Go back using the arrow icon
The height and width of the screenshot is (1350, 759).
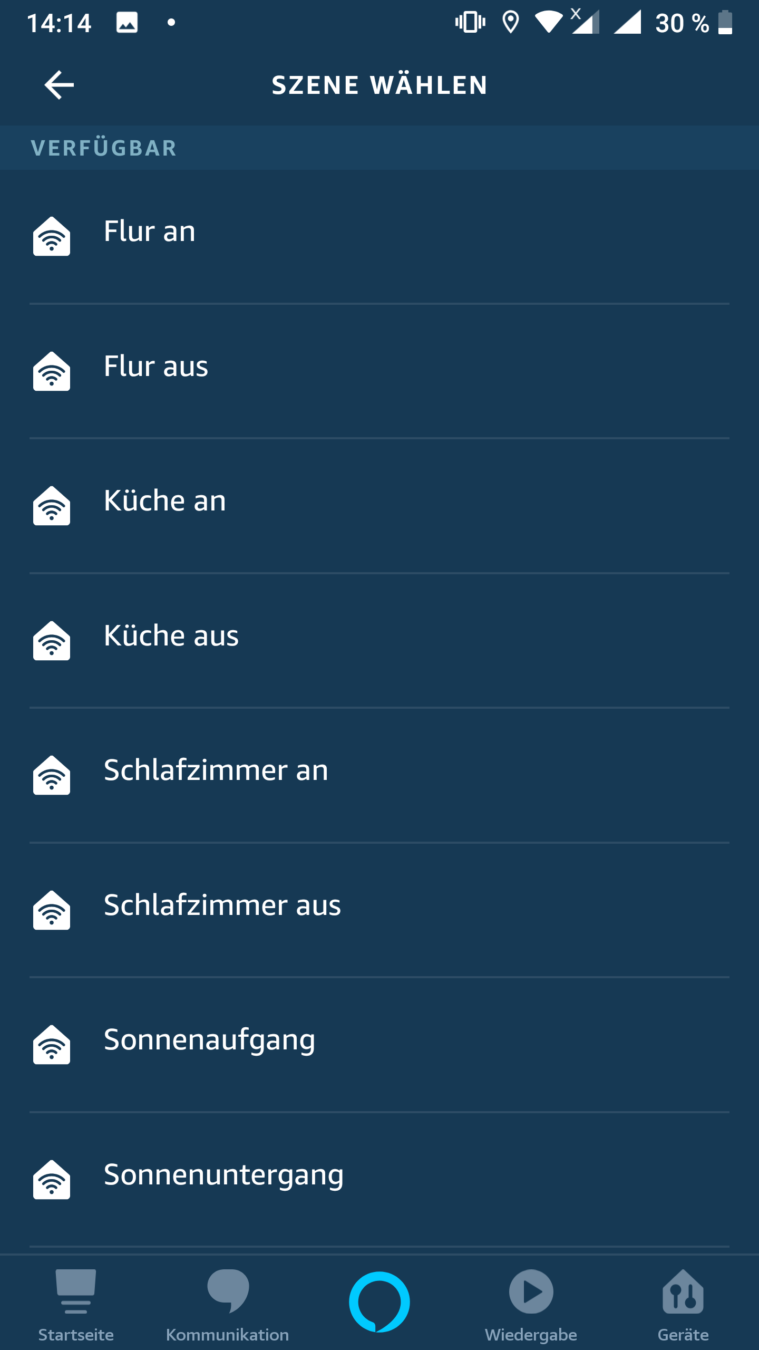[x=59, y=85]
